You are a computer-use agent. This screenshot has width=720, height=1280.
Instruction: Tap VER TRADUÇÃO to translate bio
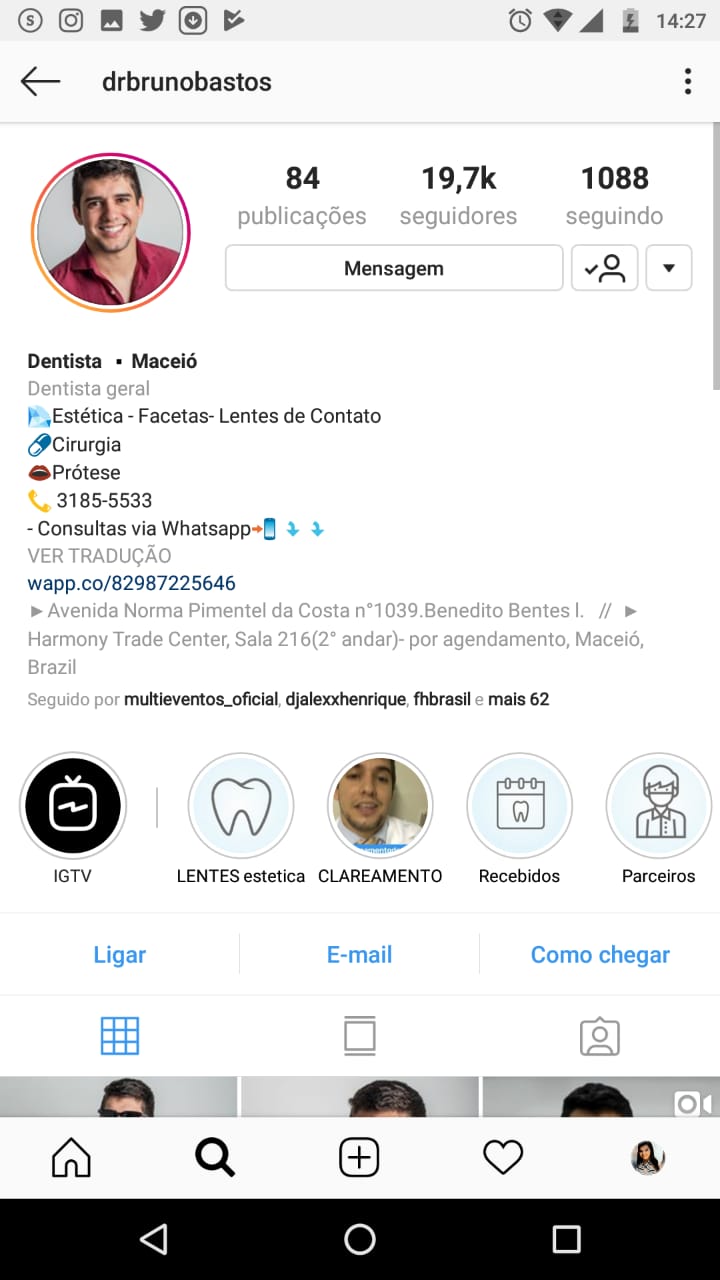tap(99, 556)
